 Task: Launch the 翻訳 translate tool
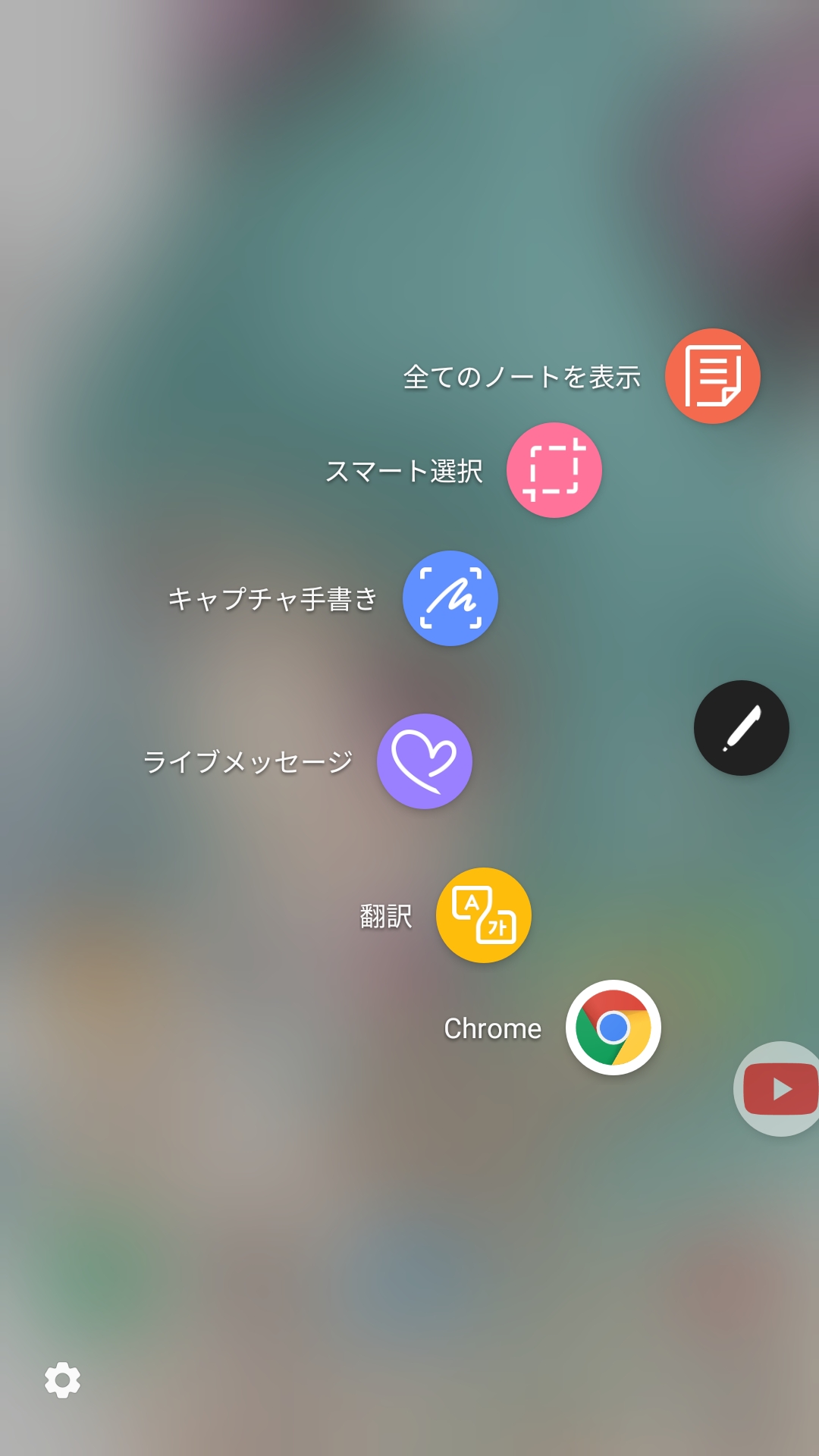click(484, 915)
